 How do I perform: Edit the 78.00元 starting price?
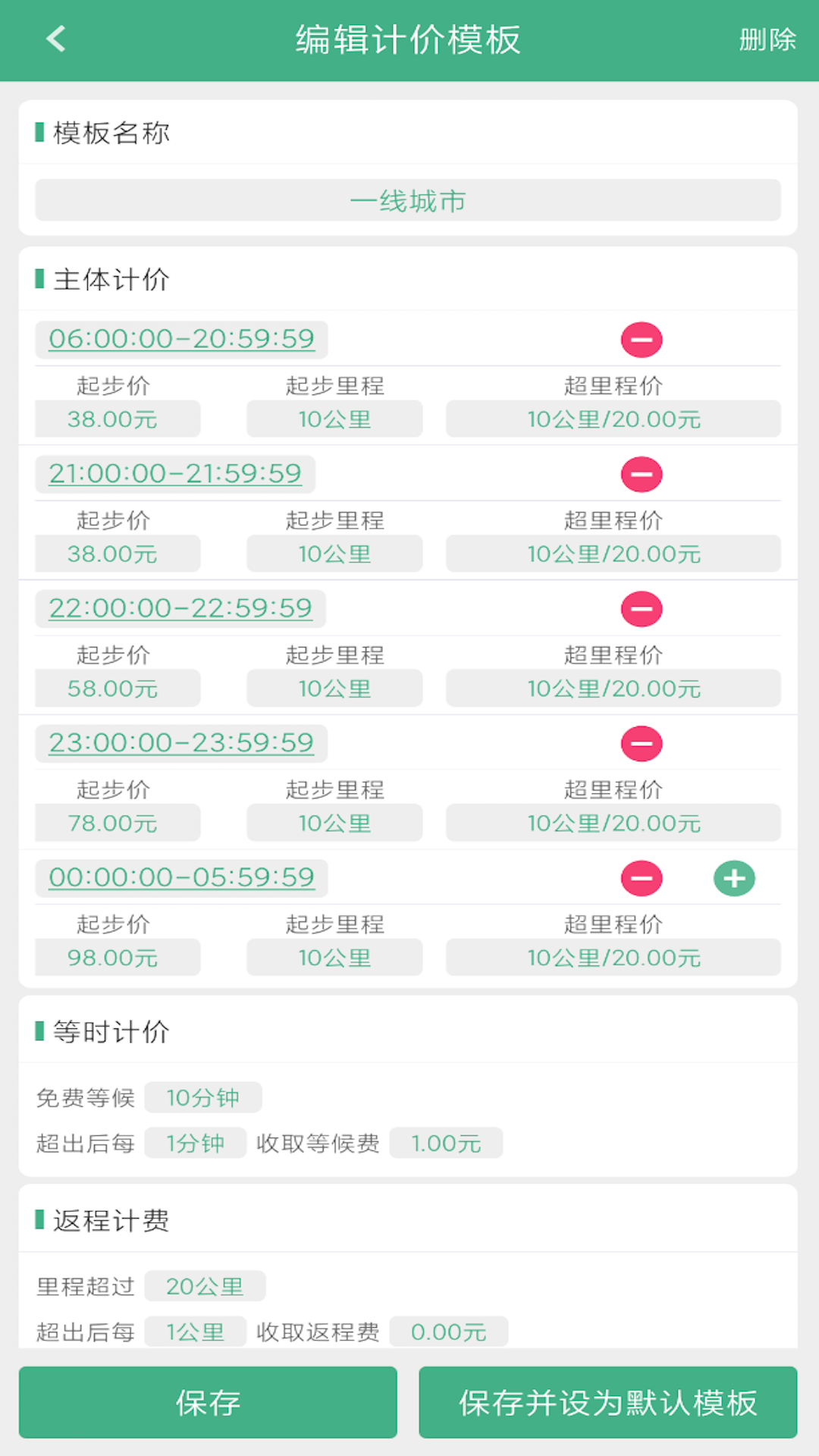pyautogui.click(x=118, y=823)
